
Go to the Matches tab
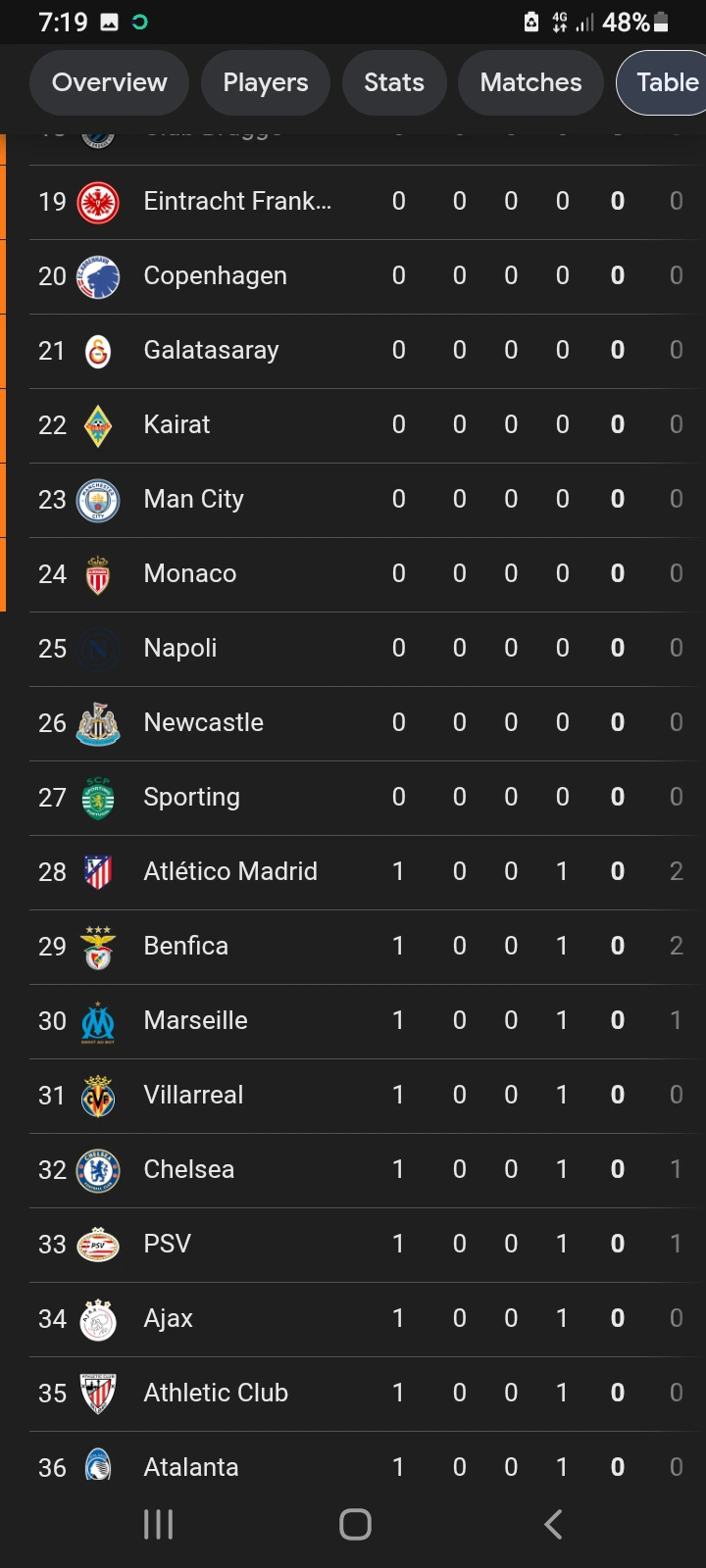pos(530,82)
